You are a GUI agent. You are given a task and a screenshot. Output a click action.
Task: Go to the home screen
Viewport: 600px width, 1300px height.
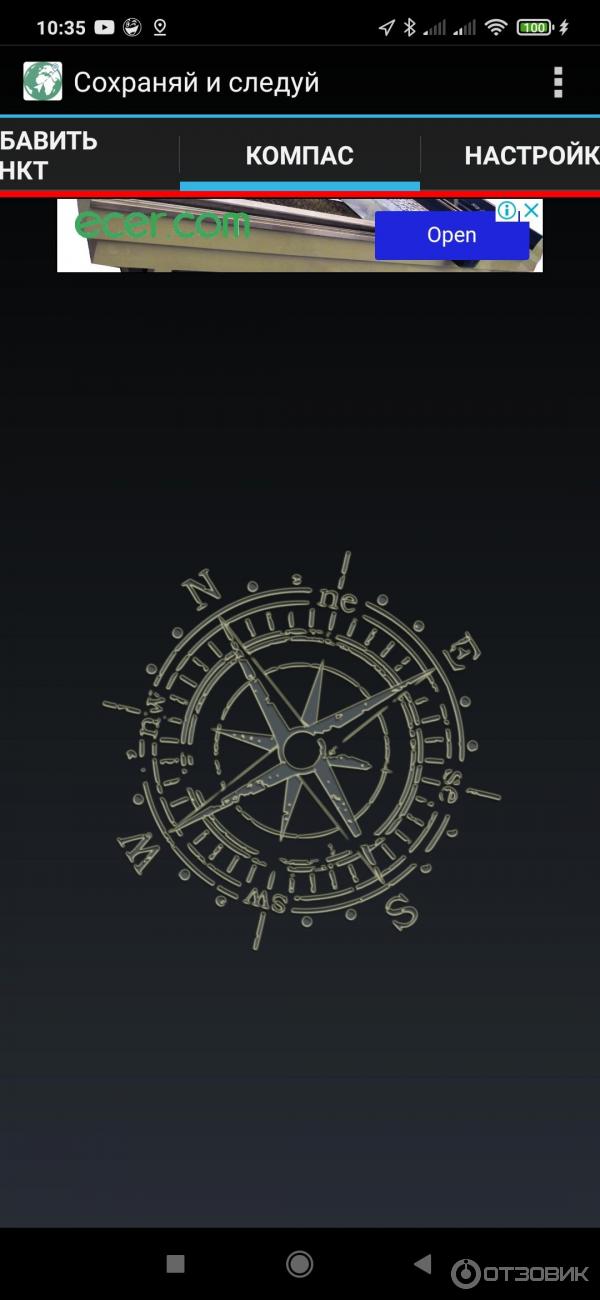tap(299, 1264)
